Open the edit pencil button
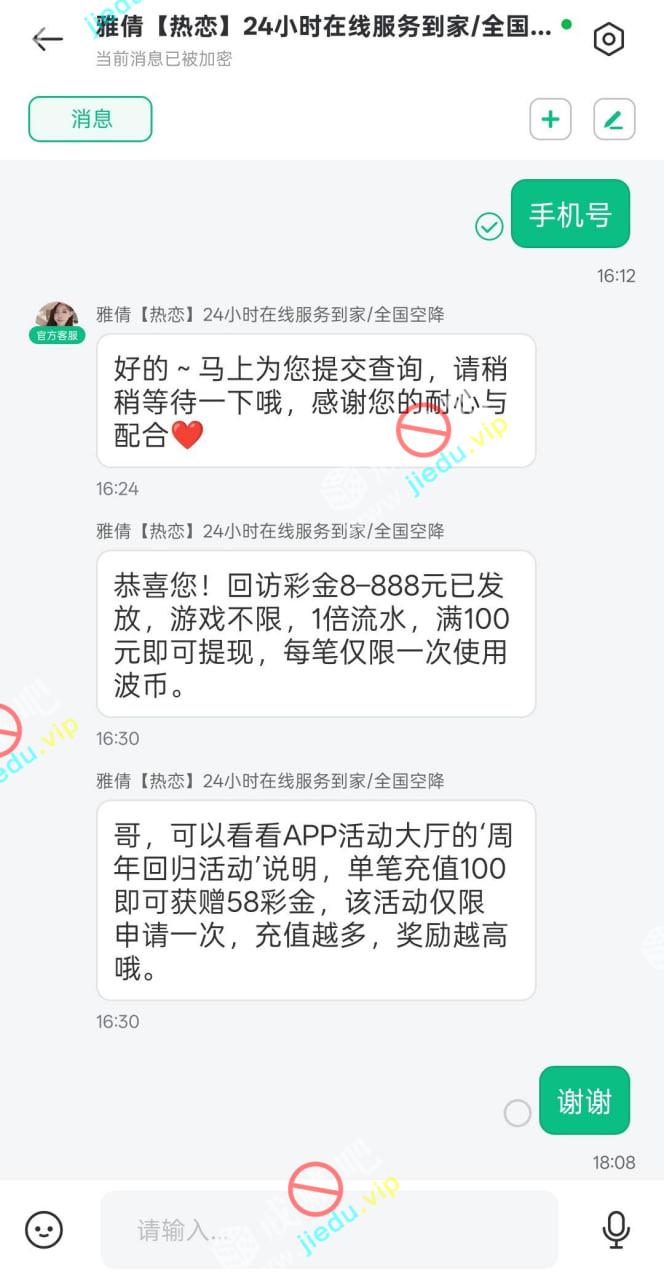The width and height of the screenshot is (664, 1280). coord(614,120)
